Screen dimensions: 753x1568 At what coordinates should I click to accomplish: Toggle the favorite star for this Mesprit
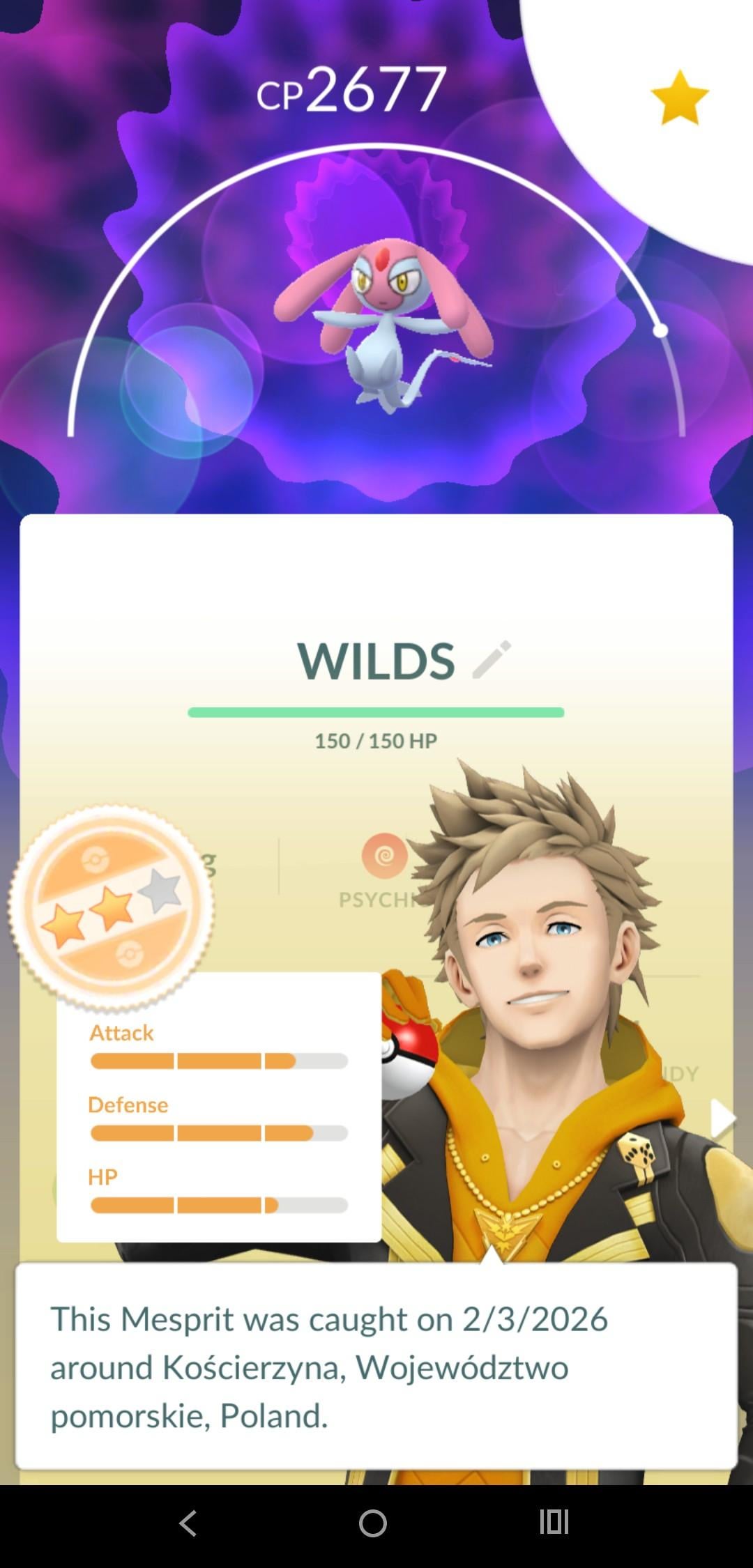(679, 98)
